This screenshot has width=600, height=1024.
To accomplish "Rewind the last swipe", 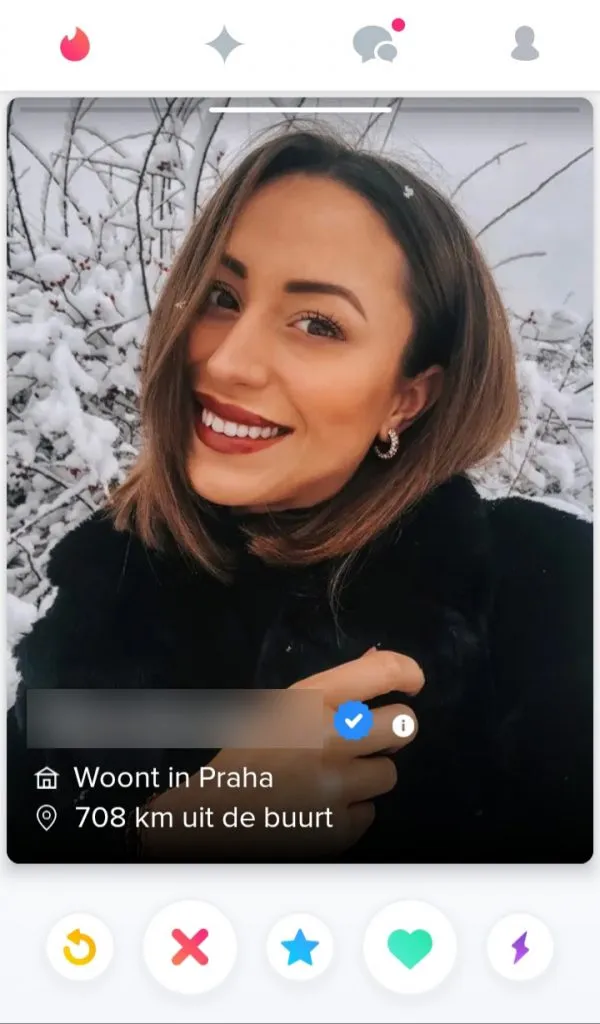I will [80, 946].
